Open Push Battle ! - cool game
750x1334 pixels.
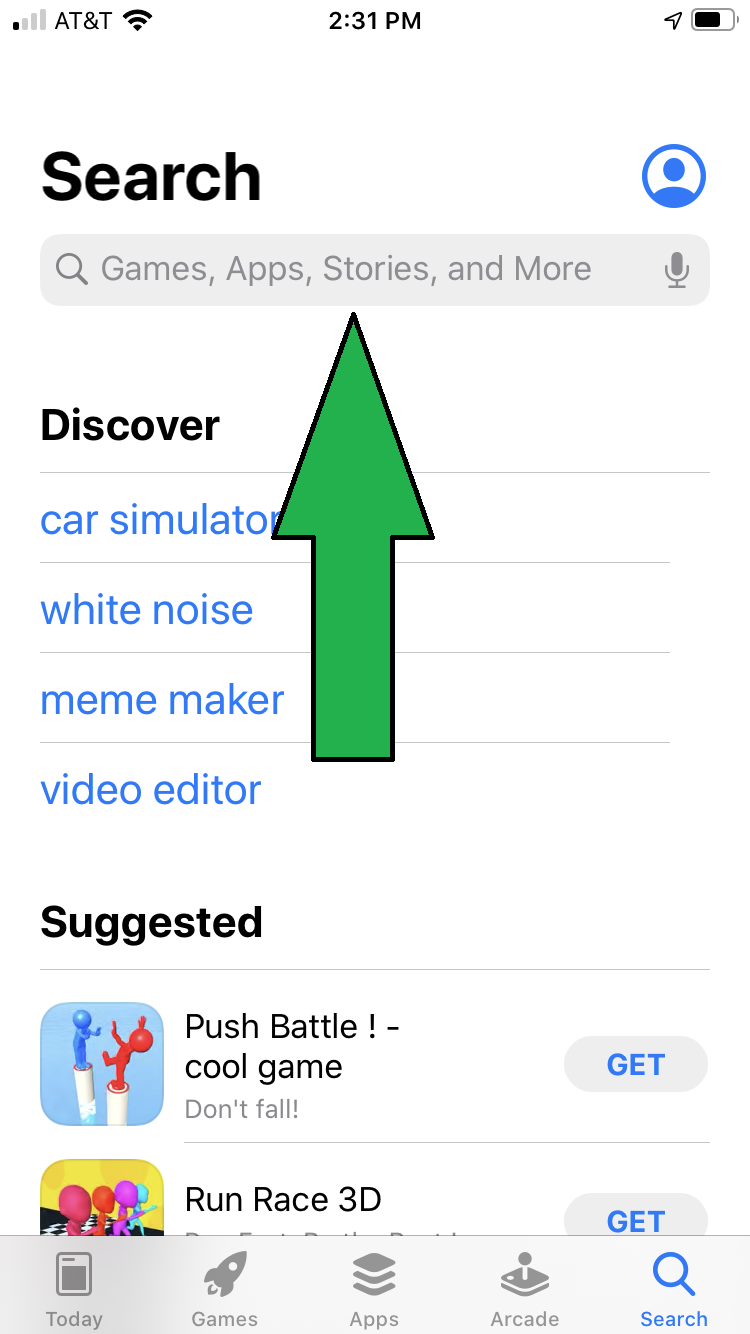[292, 1046]
